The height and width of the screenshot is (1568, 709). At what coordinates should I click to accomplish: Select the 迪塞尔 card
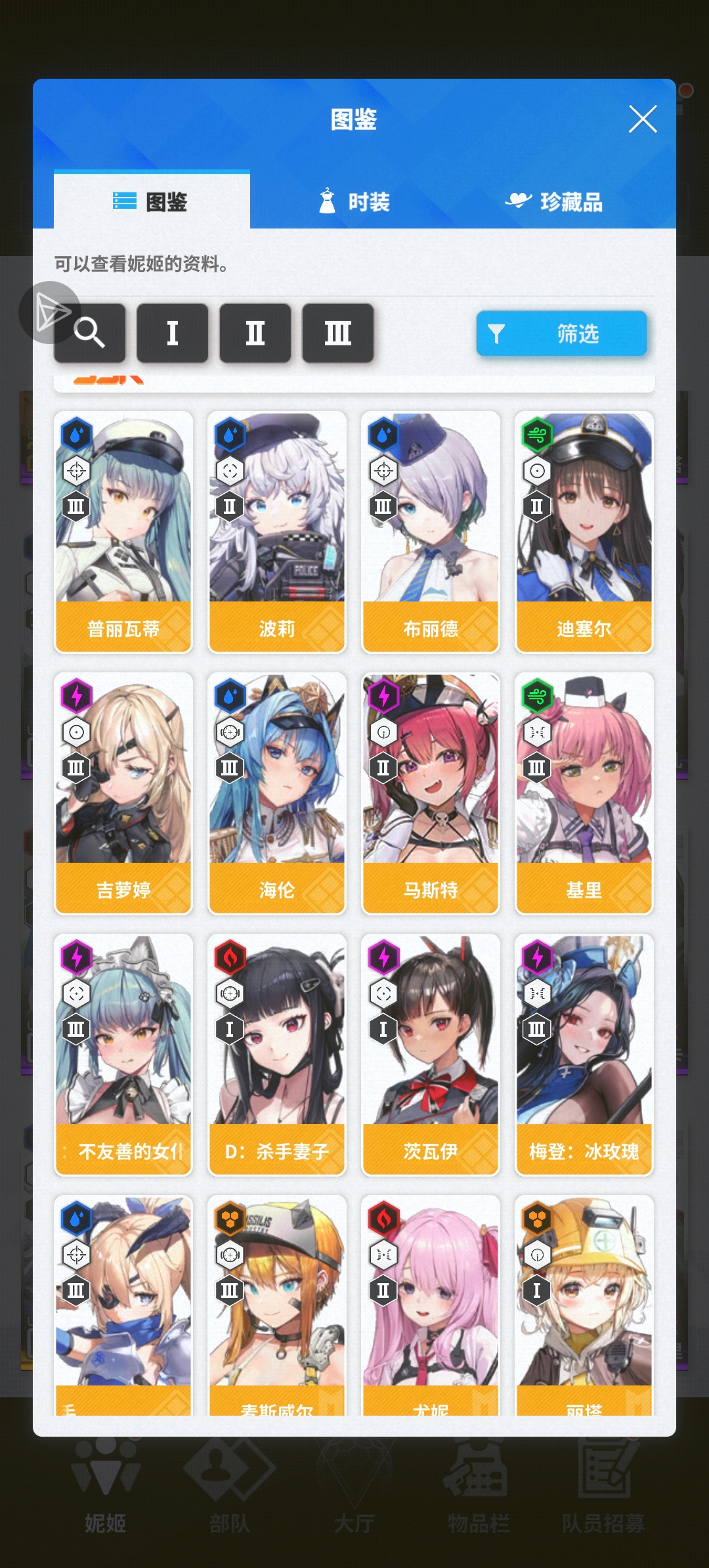tap(584, 532)
